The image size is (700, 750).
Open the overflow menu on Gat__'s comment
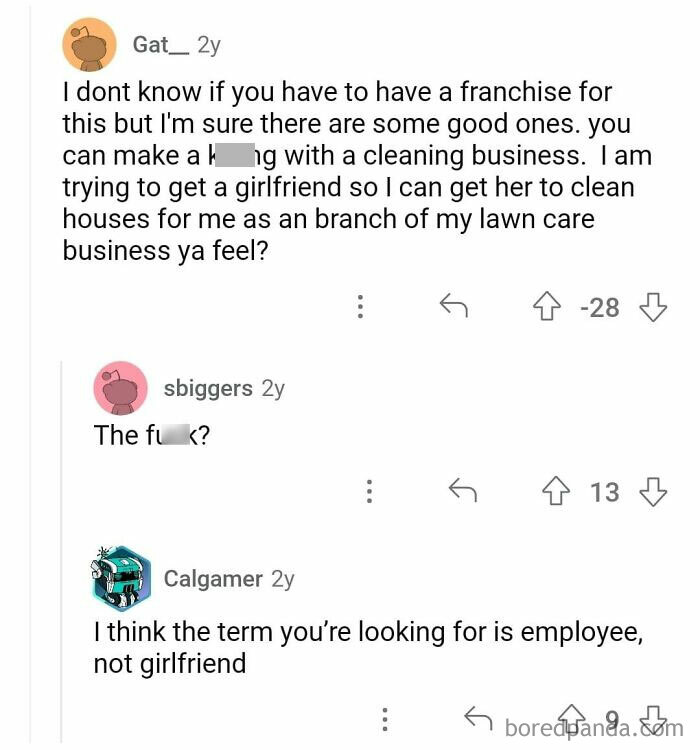tap(360, 307)
